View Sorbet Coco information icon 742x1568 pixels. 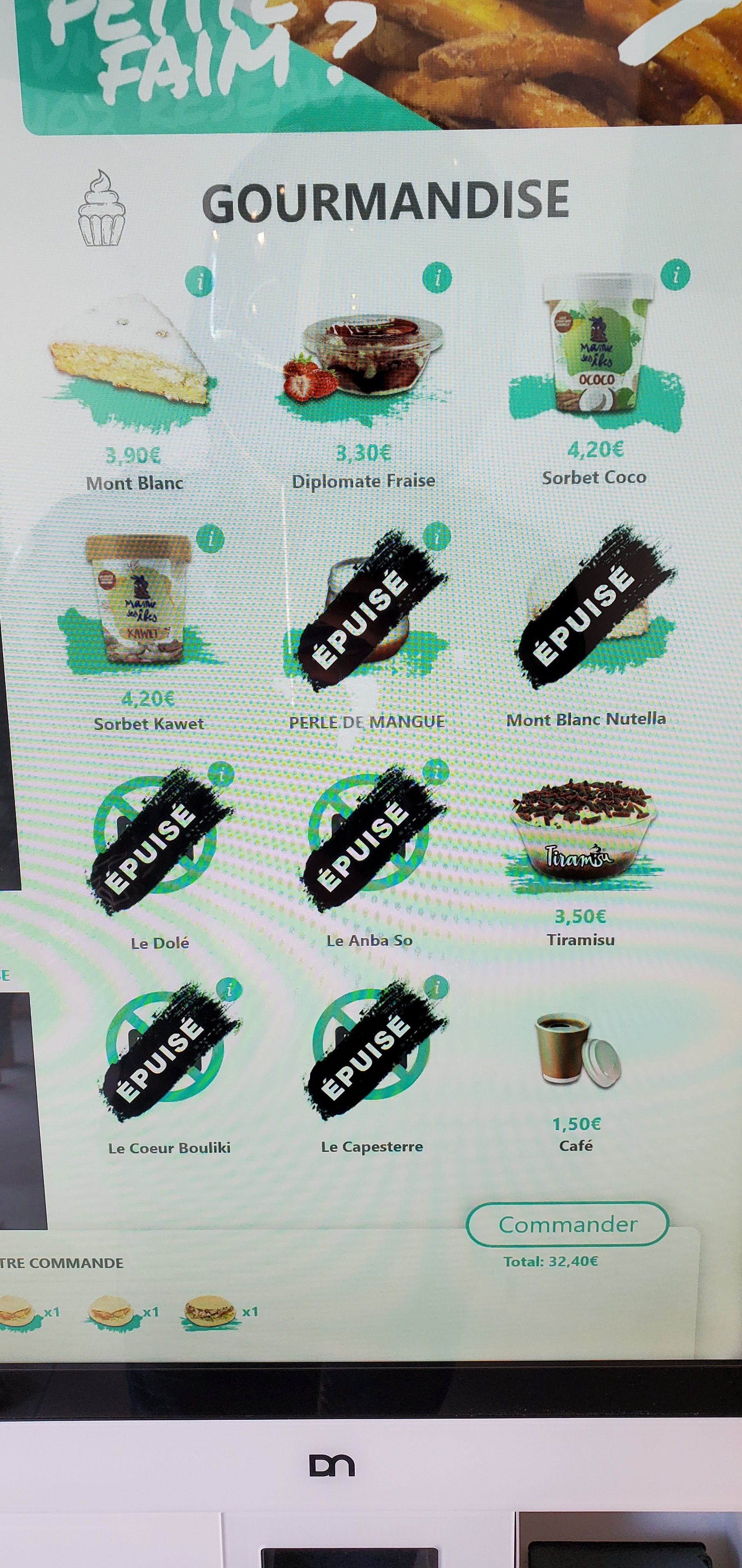[x=675, y=274]
